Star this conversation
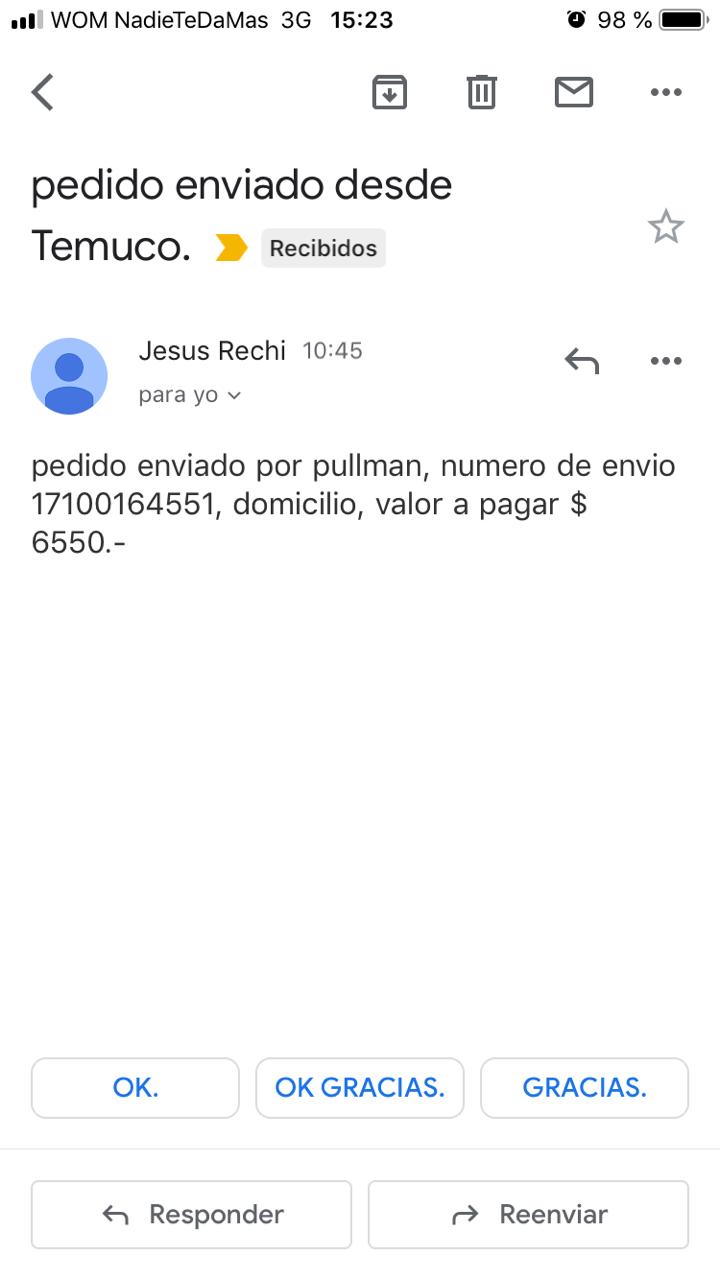 click(x=666, y=227)
